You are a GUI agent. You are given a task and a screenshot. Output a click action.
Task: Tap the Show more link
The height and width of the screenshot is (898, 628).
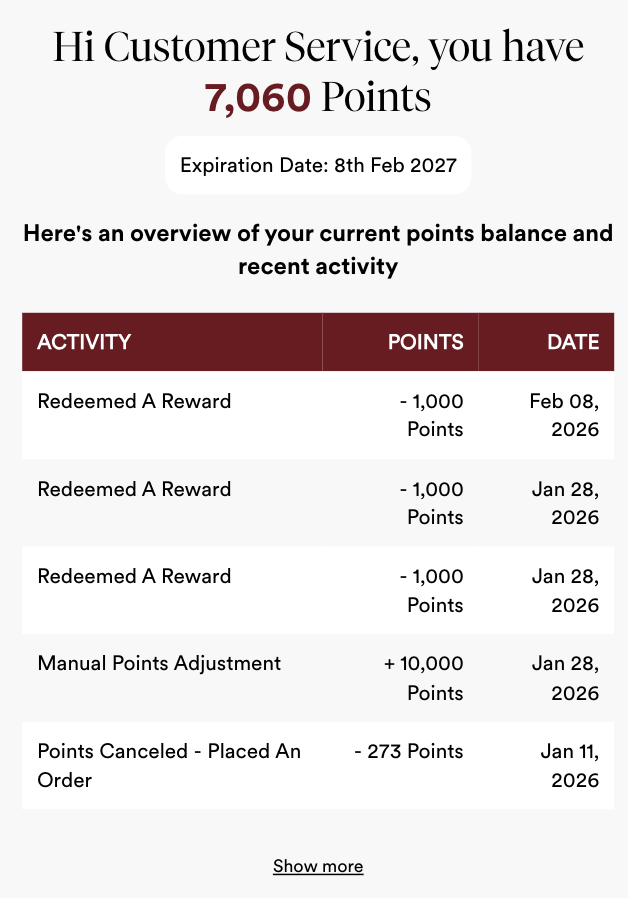click(318, 866)
